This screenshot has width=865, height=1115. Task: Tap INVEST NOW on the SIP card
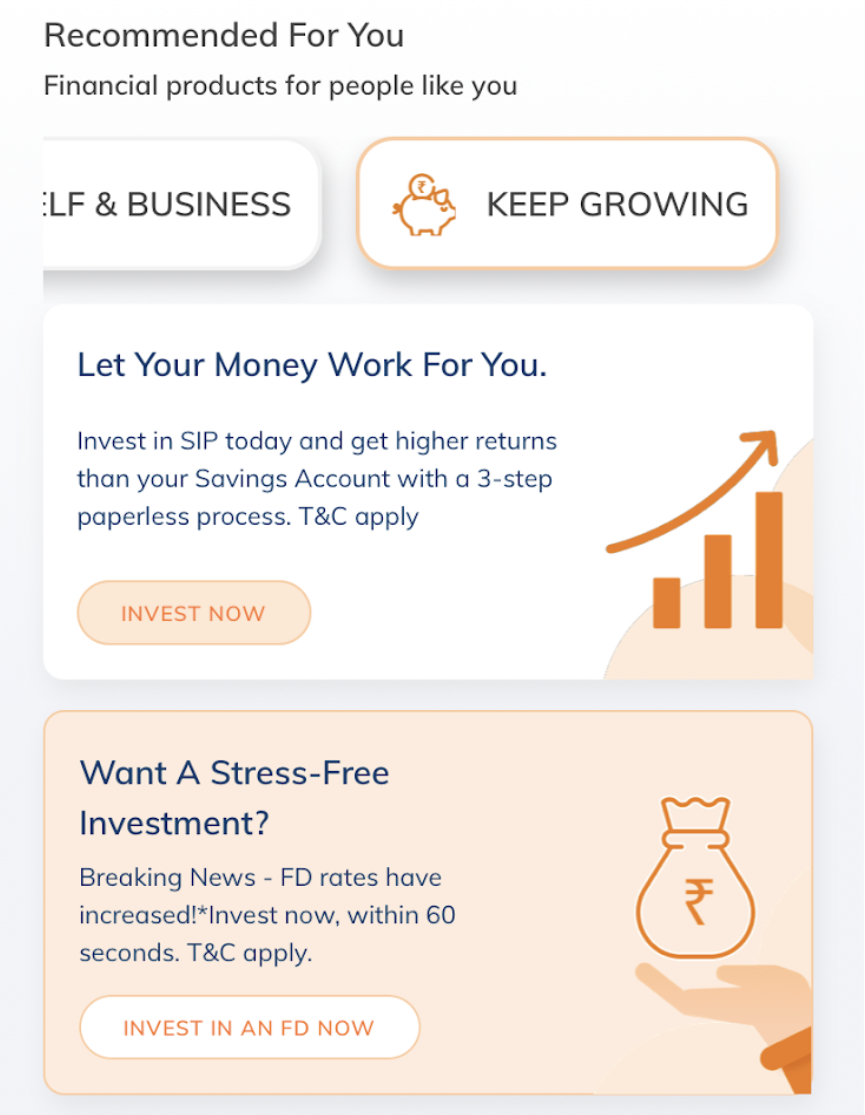coord(194,612)
